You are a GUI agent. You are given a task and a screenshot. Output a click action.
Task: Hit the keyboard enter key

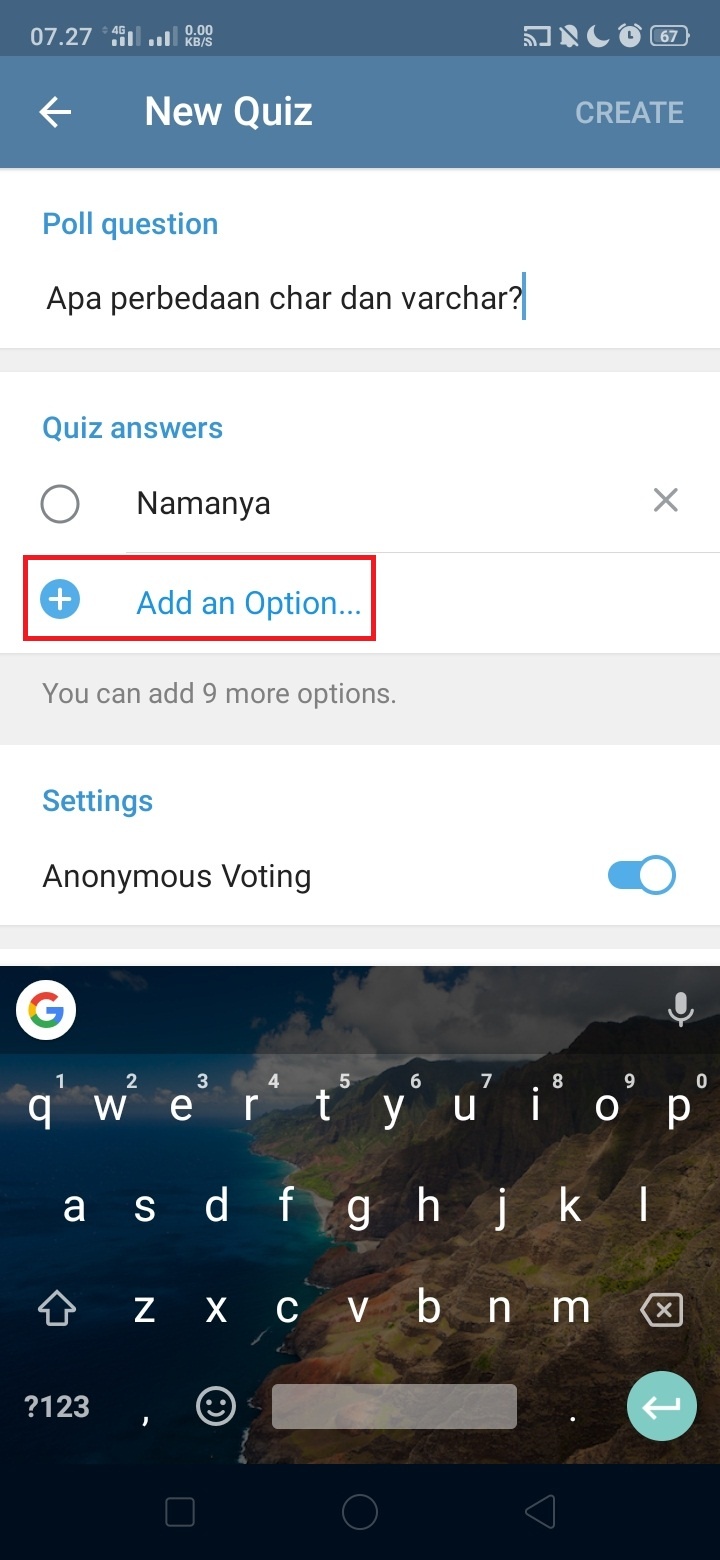[661, 1407]
